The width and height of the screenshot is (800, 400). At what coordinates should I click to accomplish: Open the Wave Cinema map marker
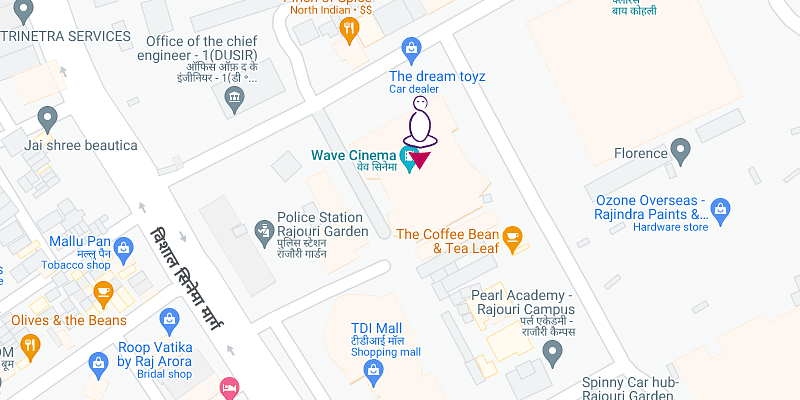click(409, 156)
